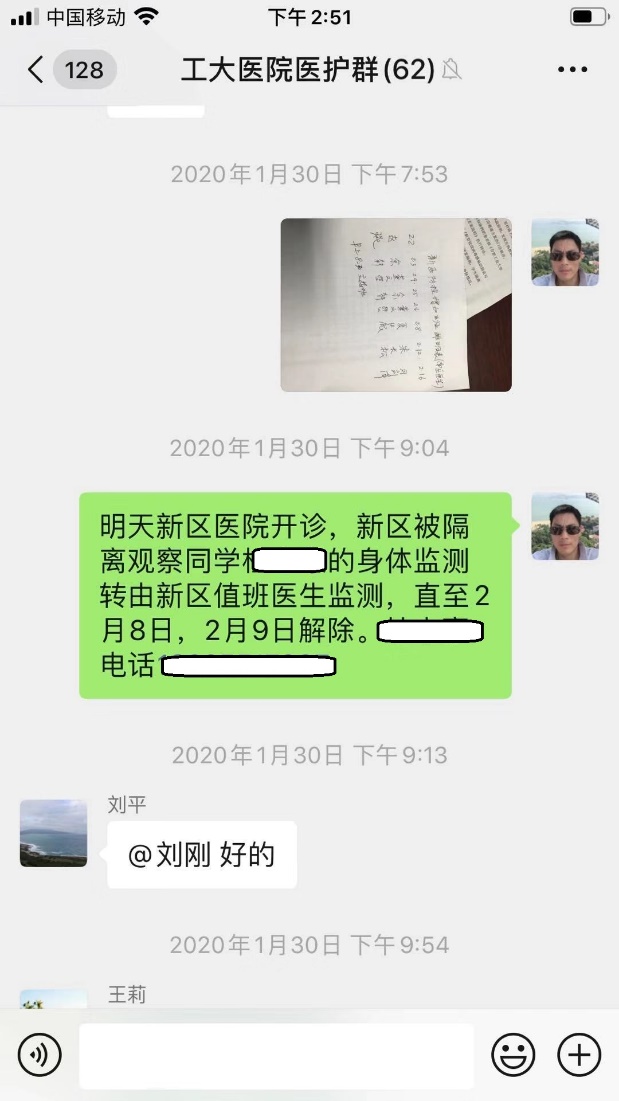Switch to voice message input

(39, 1055)
